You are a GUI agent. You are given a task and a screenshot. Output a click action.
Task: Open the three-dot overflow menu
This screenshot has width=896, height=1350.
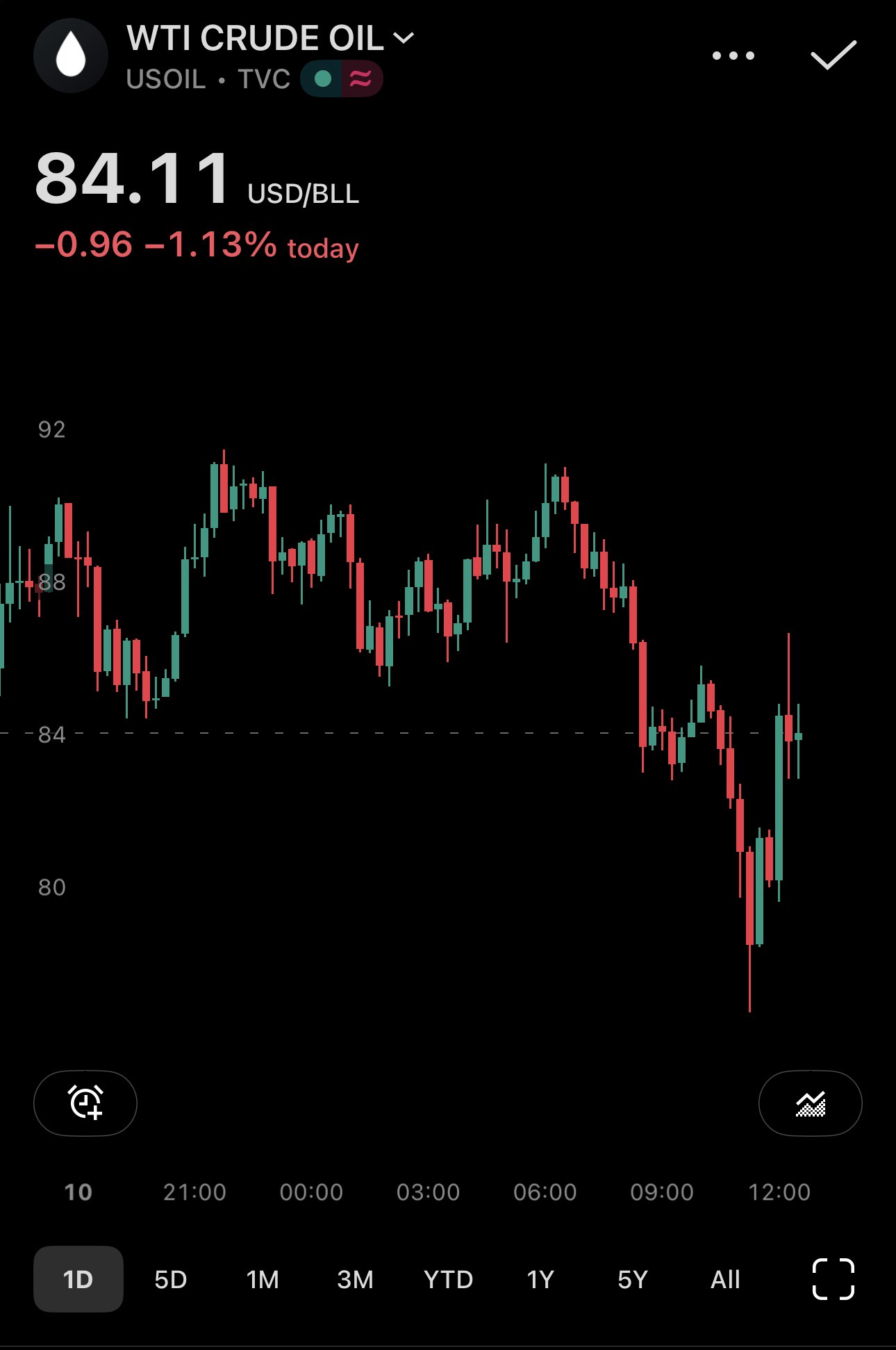coord(733,56)
